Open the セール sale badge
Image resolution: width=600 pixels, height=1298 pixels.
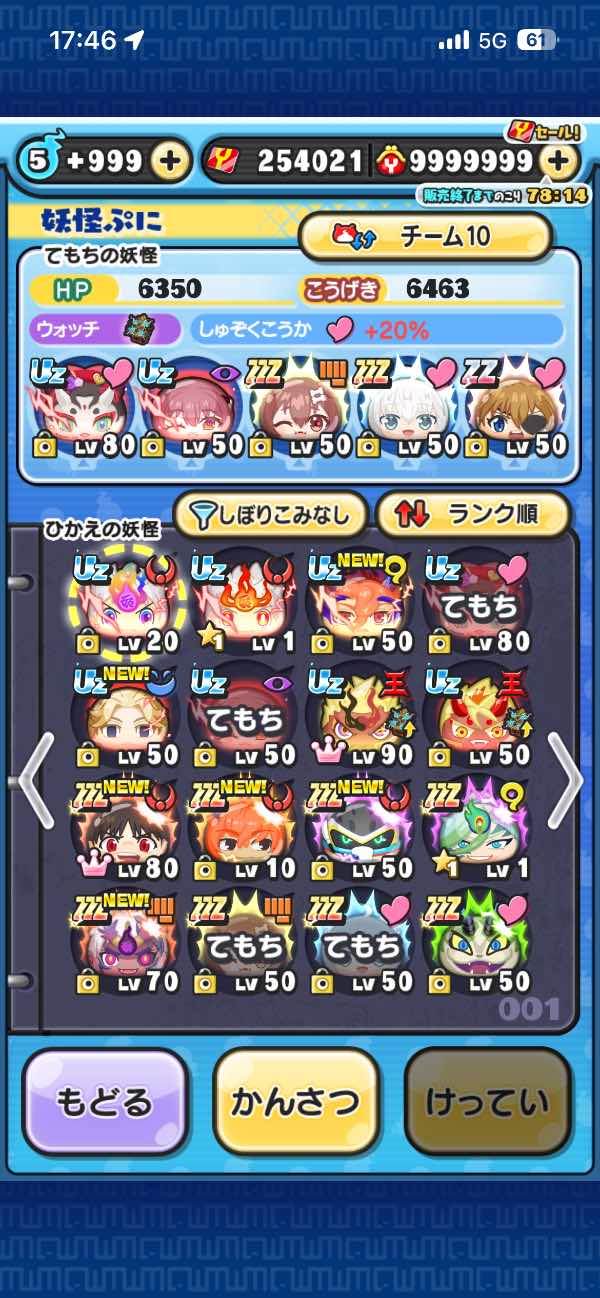pyautogui.click(x=545, y=130)
